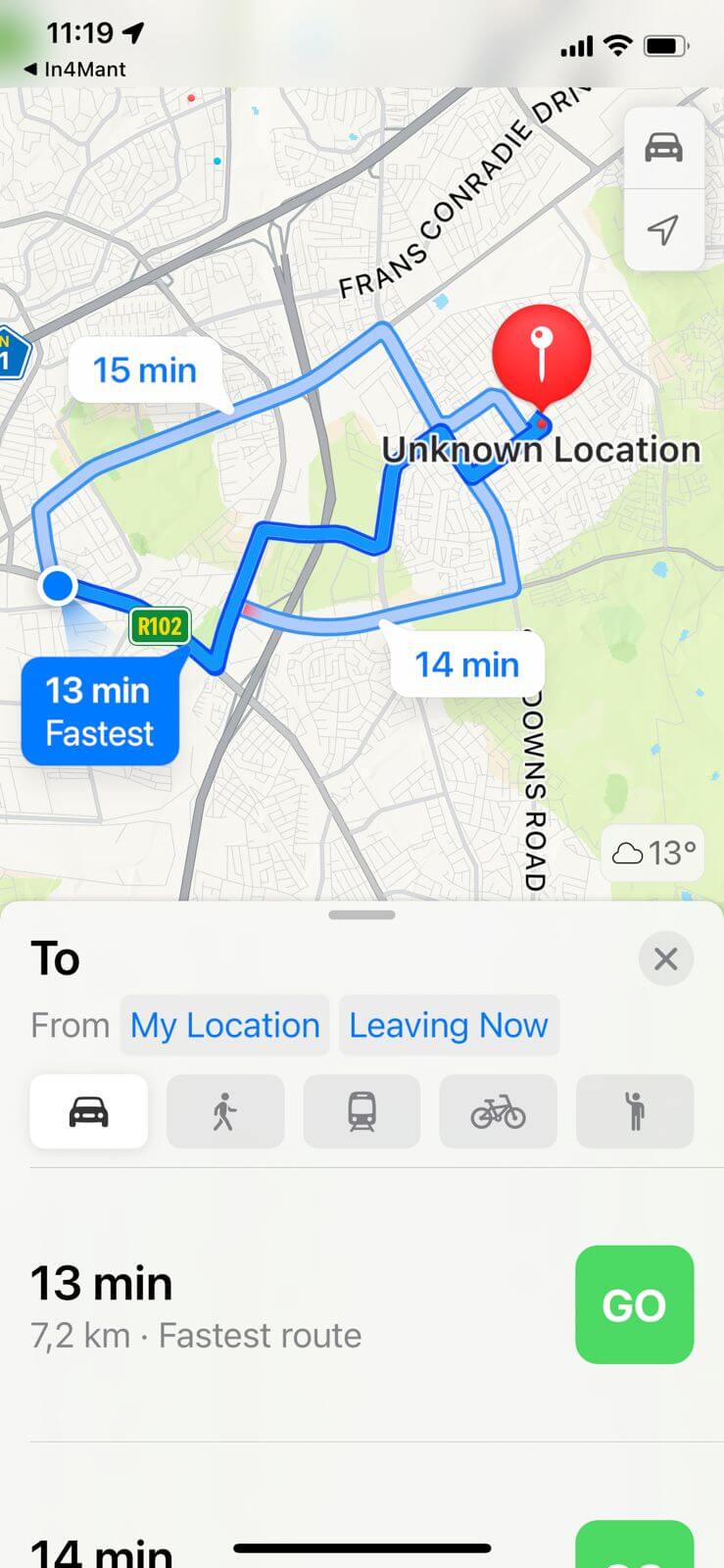
Task: Switch to public transport directions
Action: coord(362,1112)
